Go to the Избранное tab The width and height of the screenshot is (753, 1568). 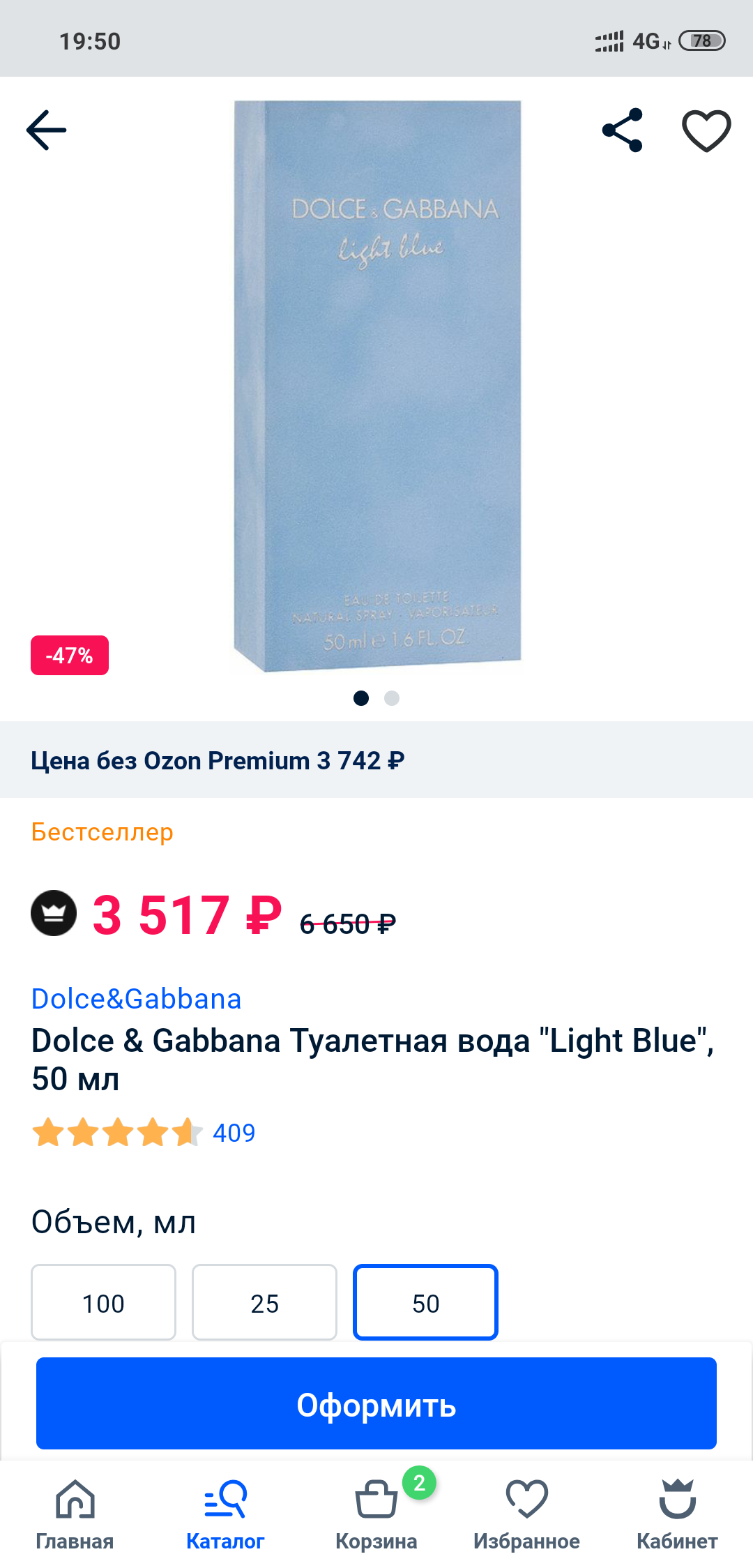(526, 1515)
